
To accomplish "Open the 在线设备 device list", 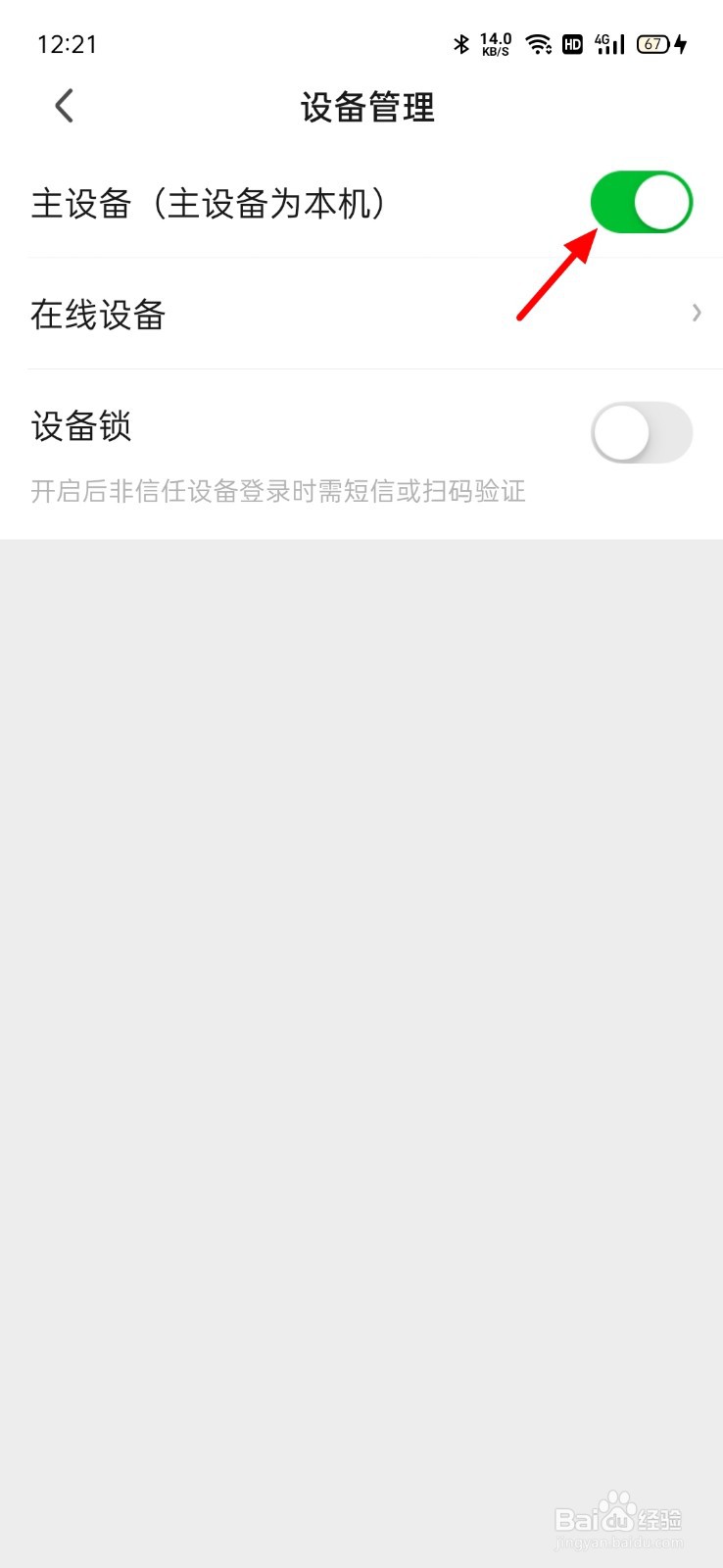I will (98, 314).
